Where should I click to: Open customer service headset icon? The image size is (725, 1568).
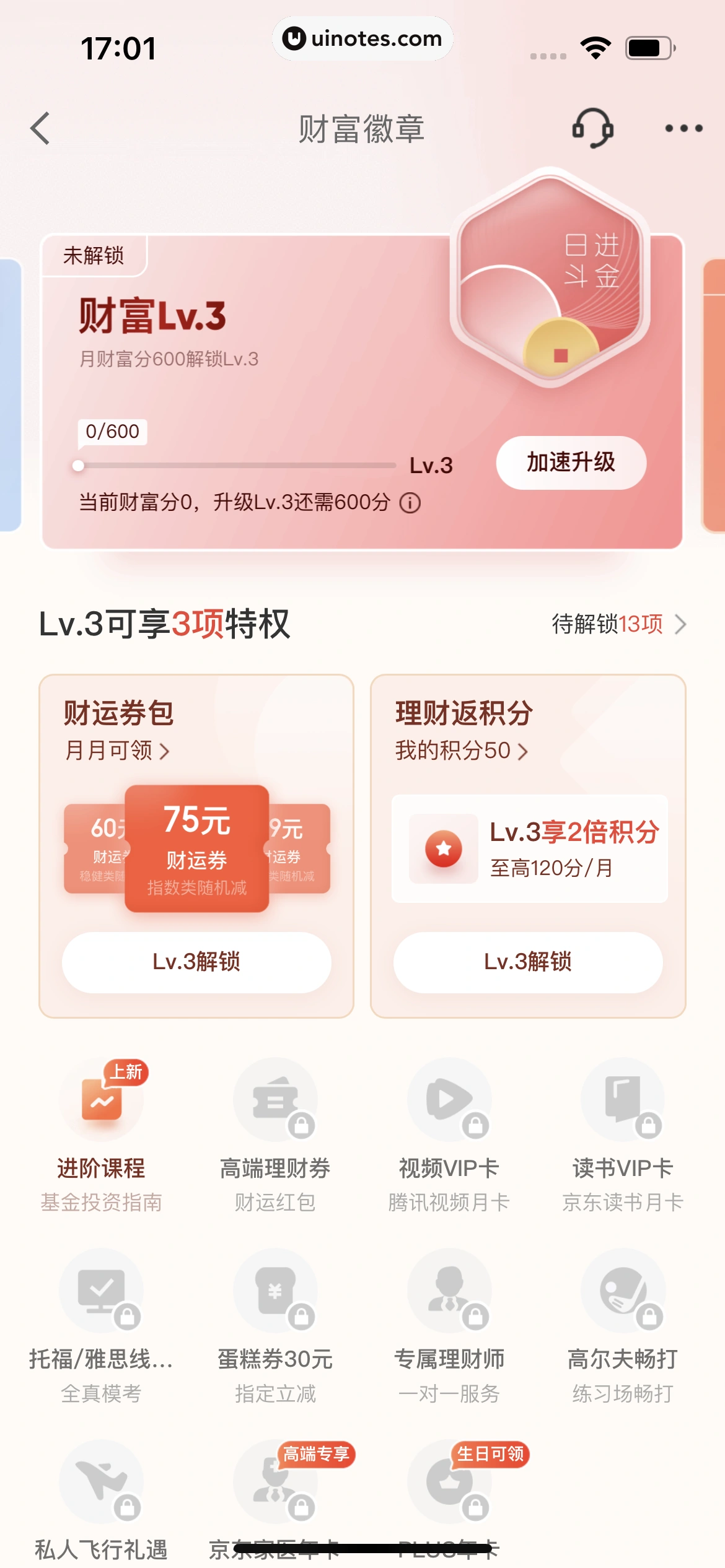[592, 128]
